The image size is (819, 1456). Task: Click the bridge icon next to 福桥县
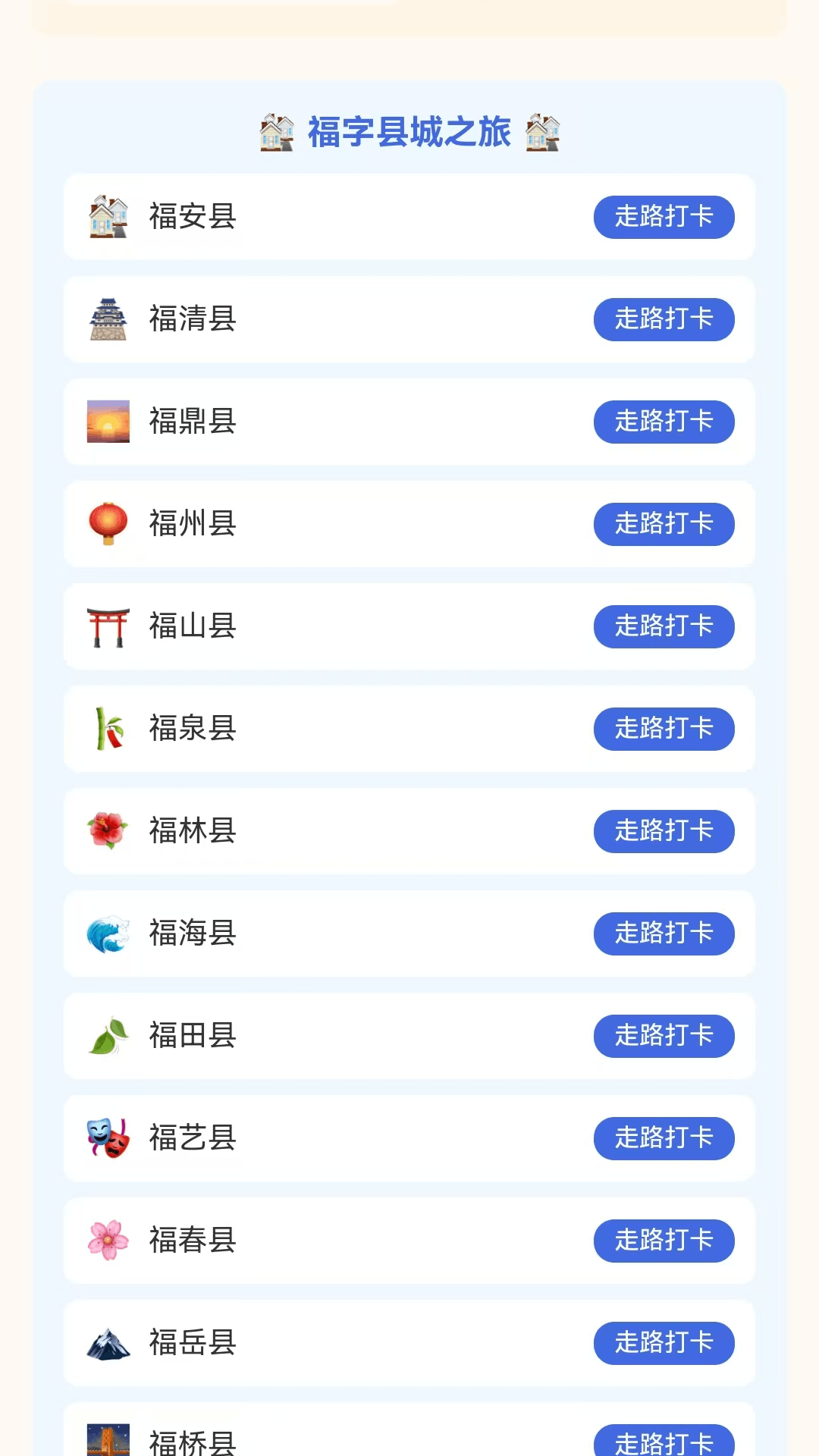pos(108,1440)
